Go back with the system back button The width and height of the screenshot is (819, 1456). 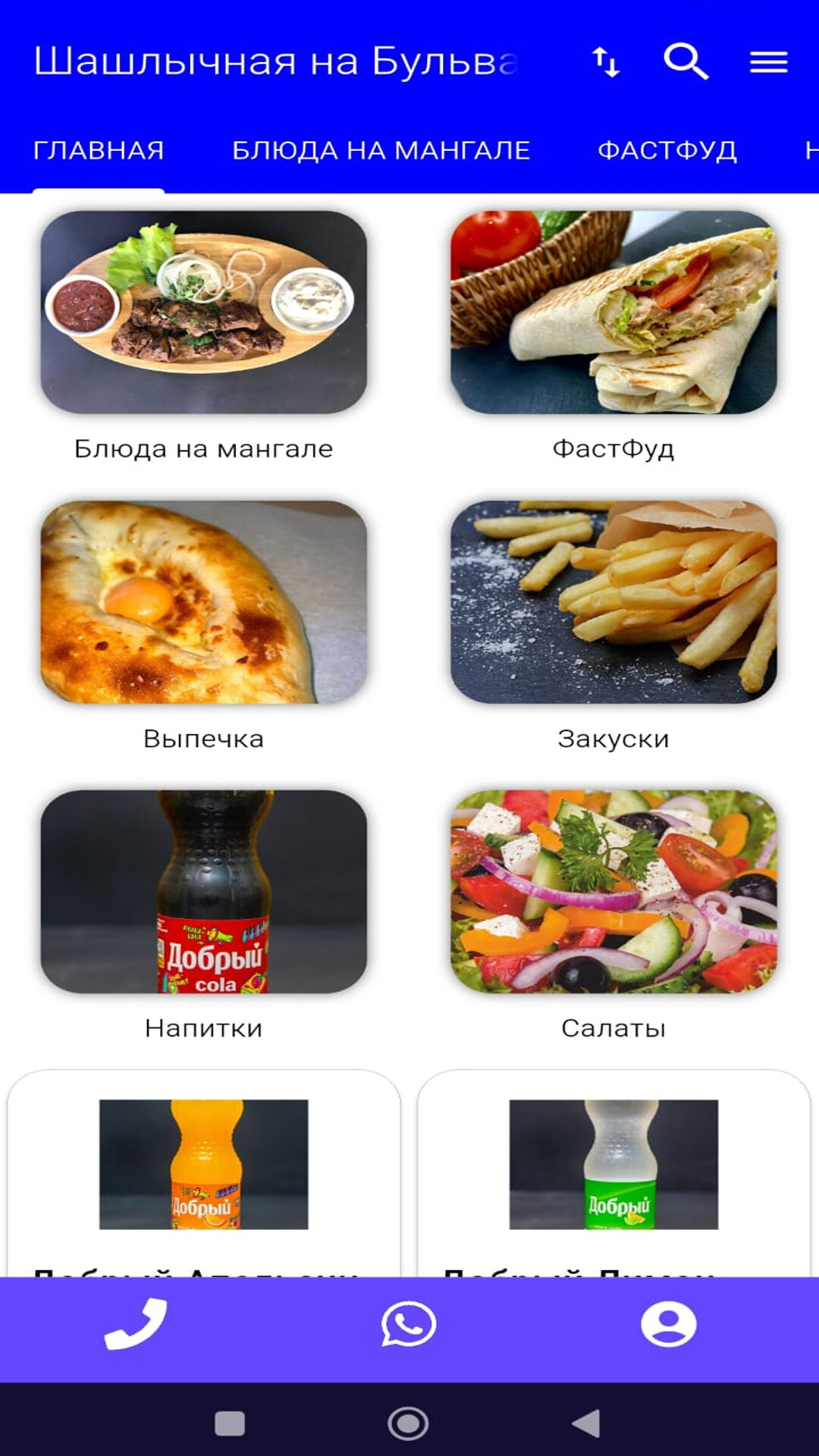[x=586, y=1423]
